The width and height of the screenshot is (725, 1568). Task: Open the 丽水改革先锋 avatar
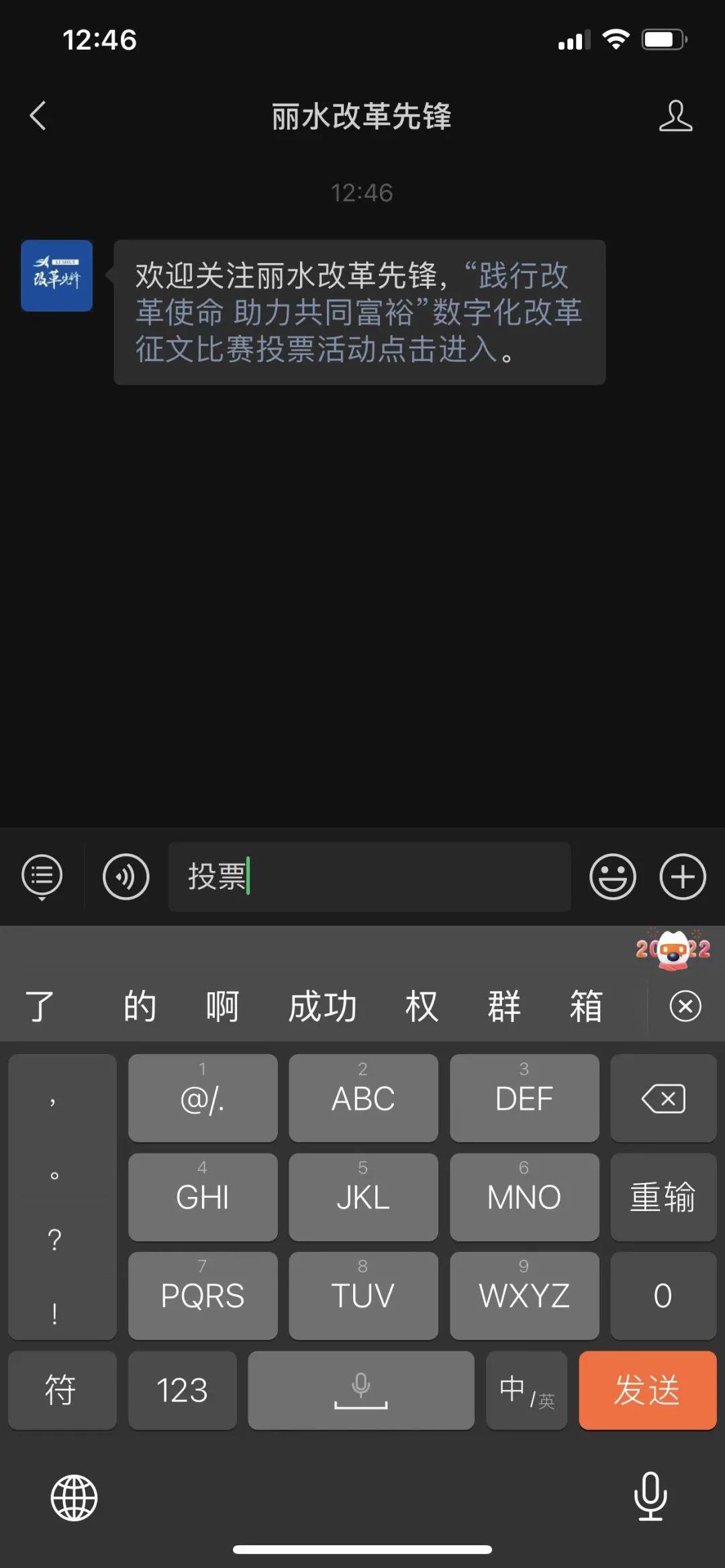57,276
